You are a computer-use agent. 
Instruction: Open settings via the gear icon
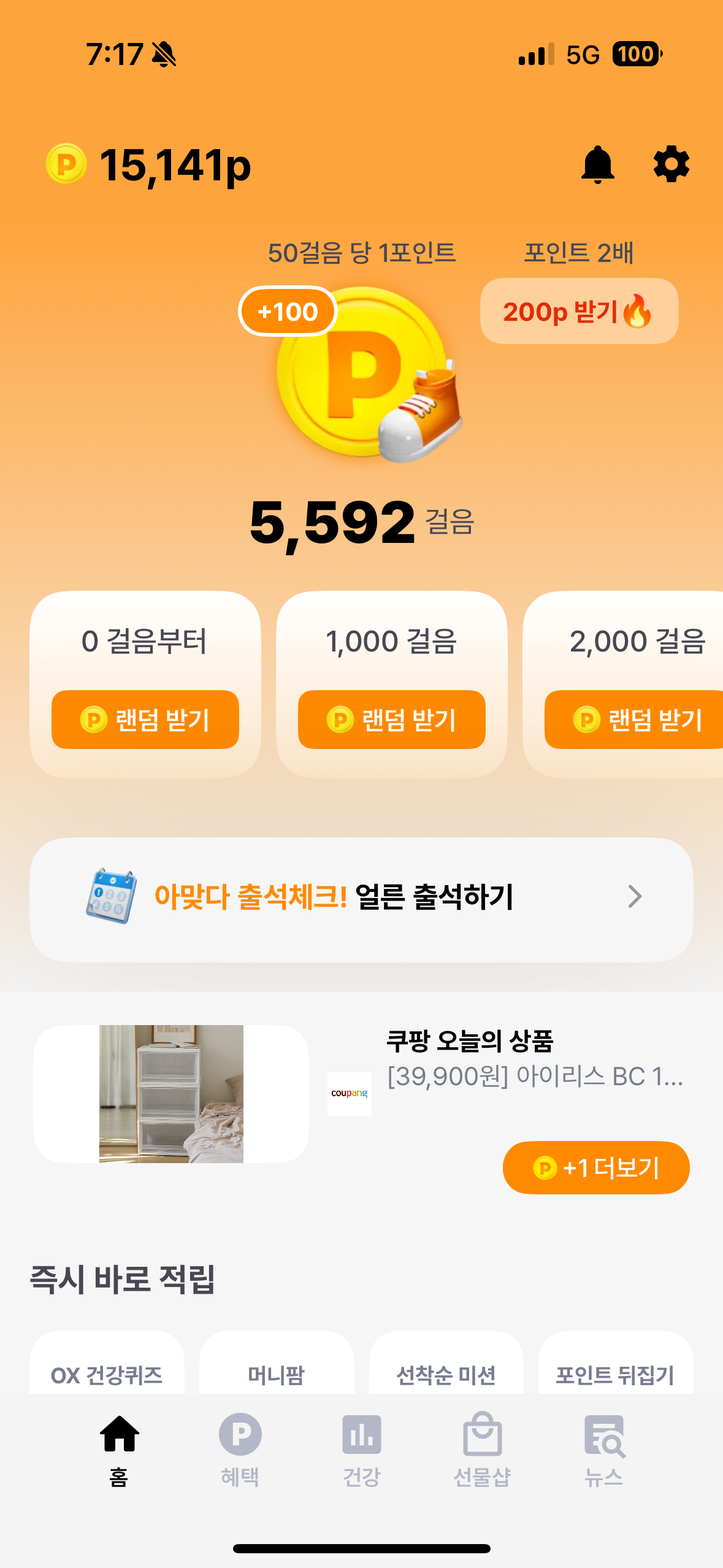(x=671, y=164)
